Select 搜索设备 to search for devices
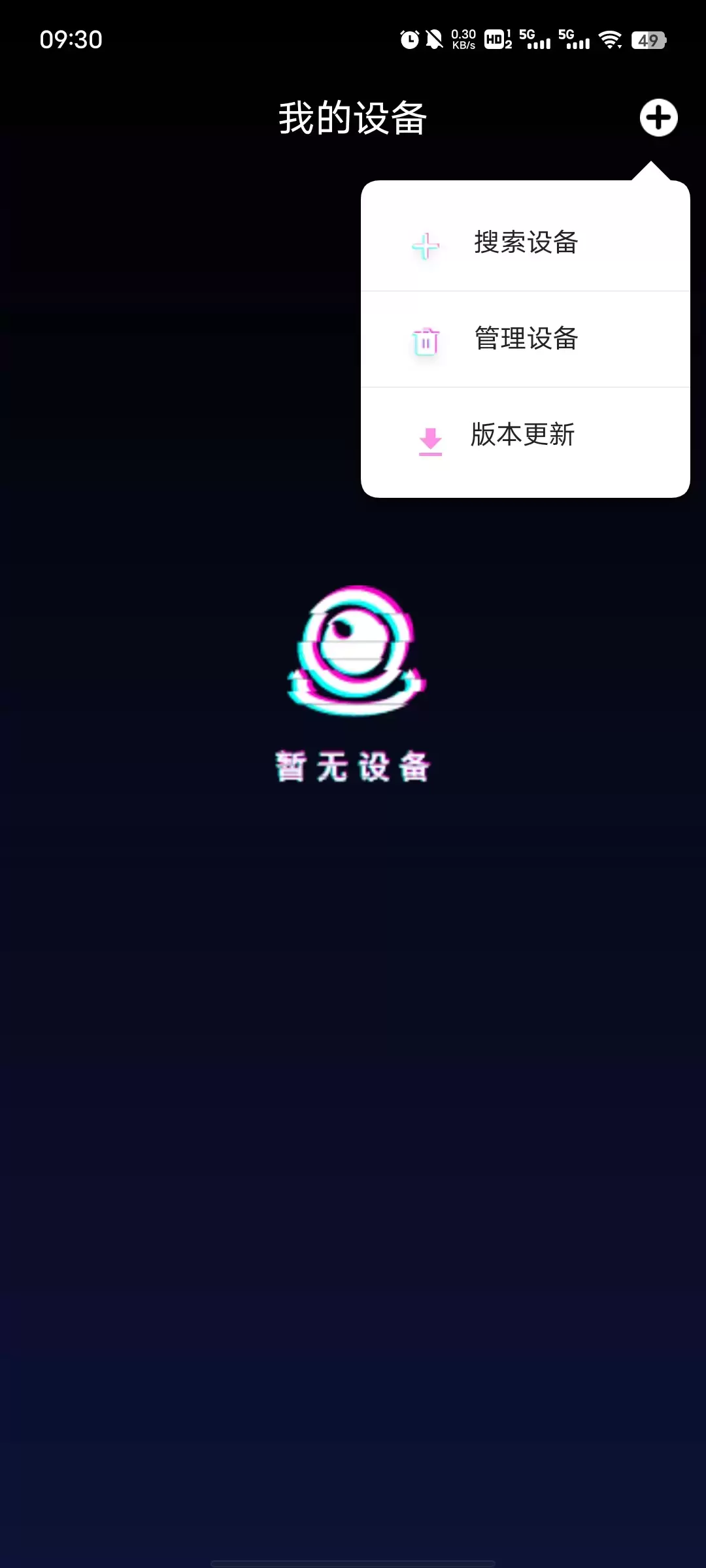This screenshot has height=1568, width=706. point(526,242)
